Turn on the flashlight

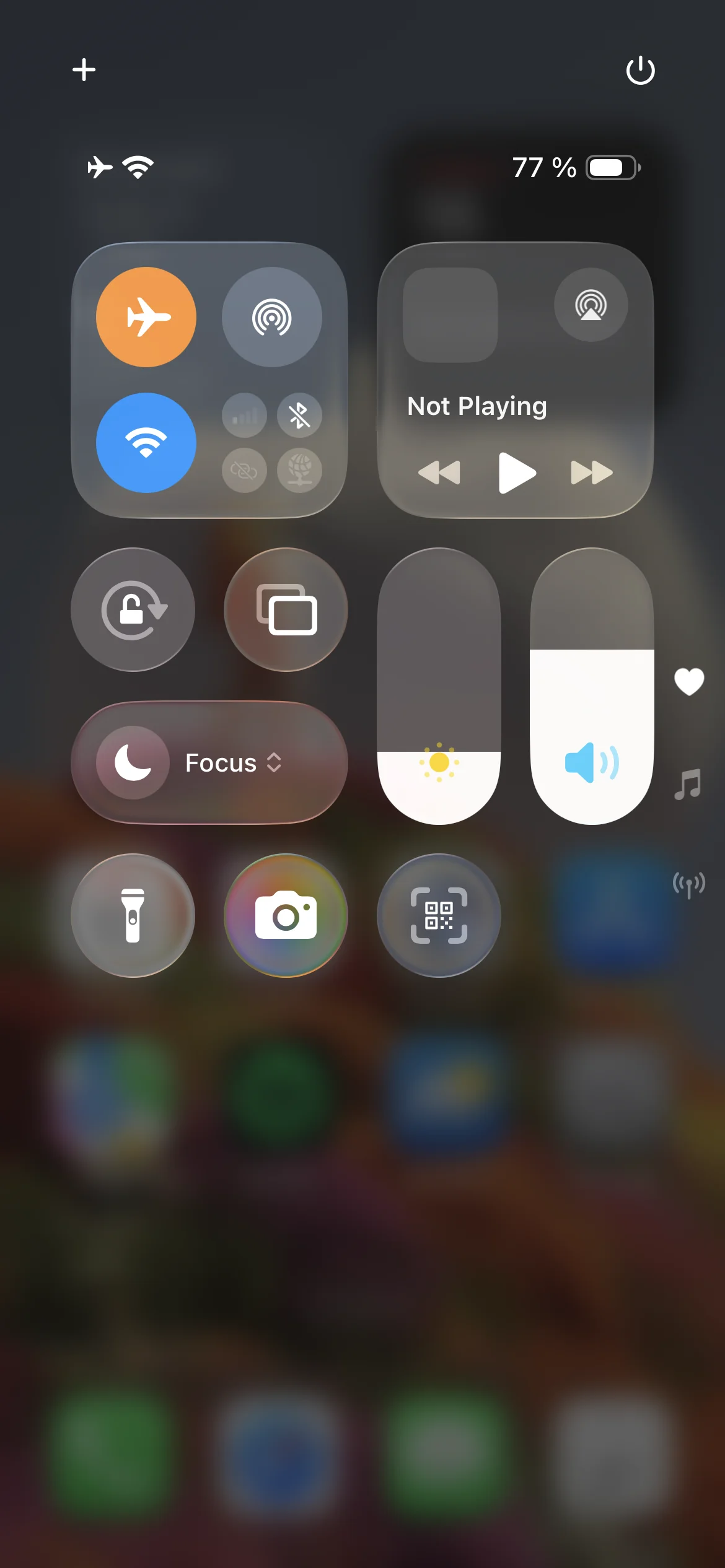point(133,915)
